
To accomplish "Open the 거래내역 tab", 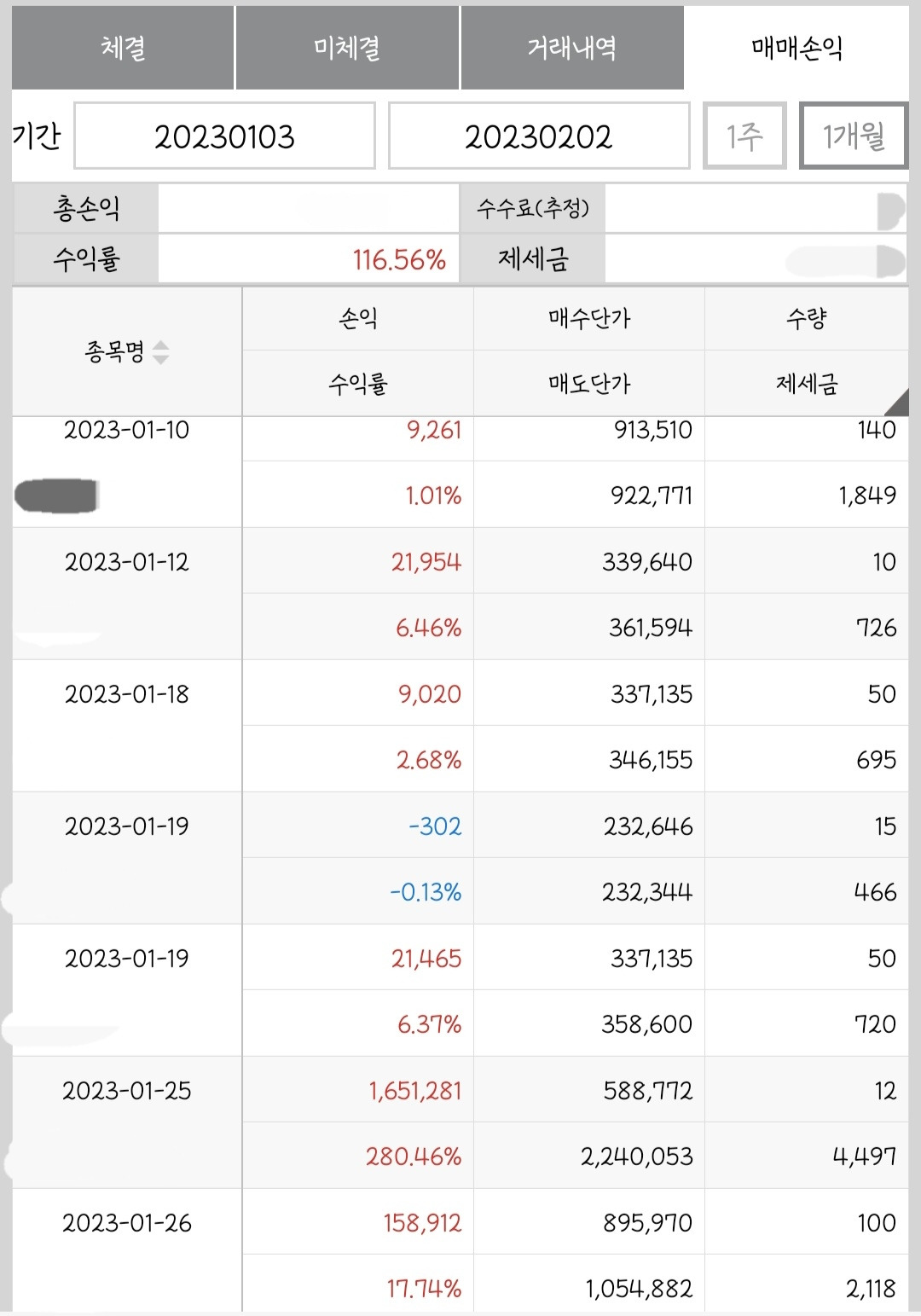I will click(x=572, y=49).
